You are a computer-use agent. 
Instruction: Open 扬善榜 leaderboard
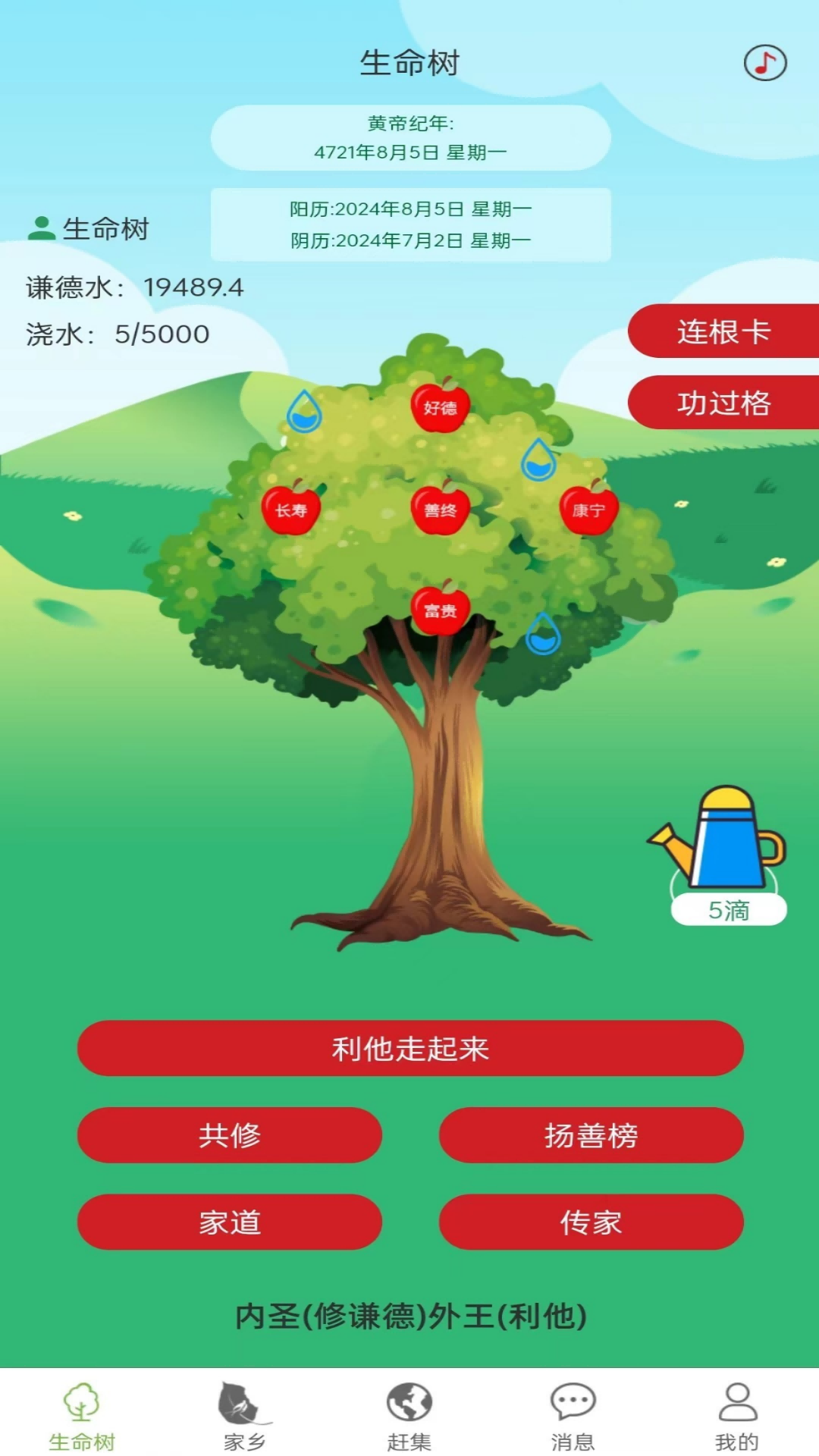tap(591, 1135)
